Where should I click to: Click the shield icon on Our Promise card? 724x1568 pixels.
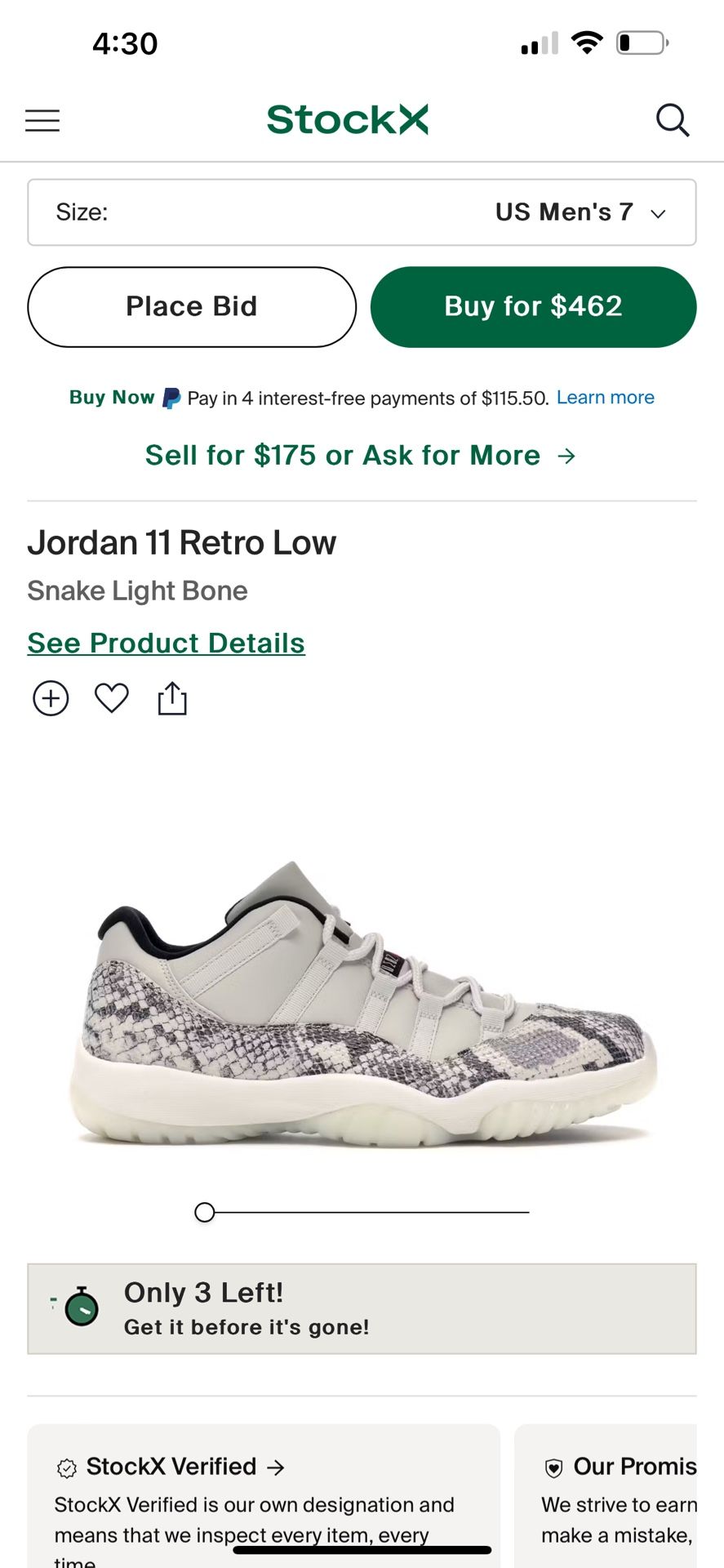pos(552,1466)
